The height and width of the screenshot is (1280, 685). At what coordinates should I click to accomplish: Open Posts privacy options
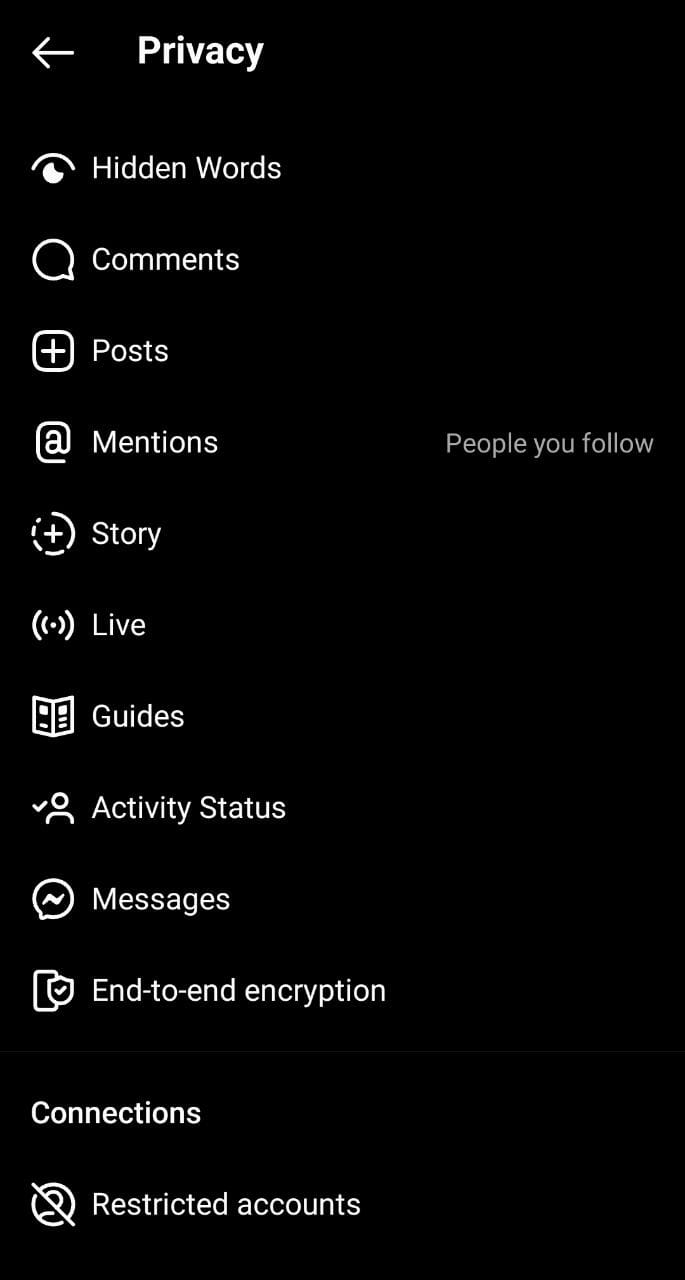pos(130,351)
